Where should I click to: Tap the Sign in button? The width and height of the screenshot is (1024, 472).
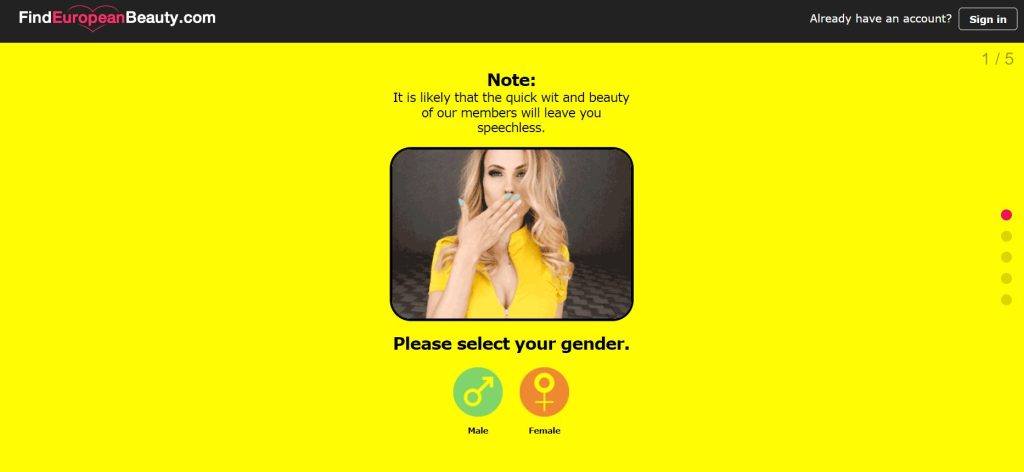click(987, 19)
